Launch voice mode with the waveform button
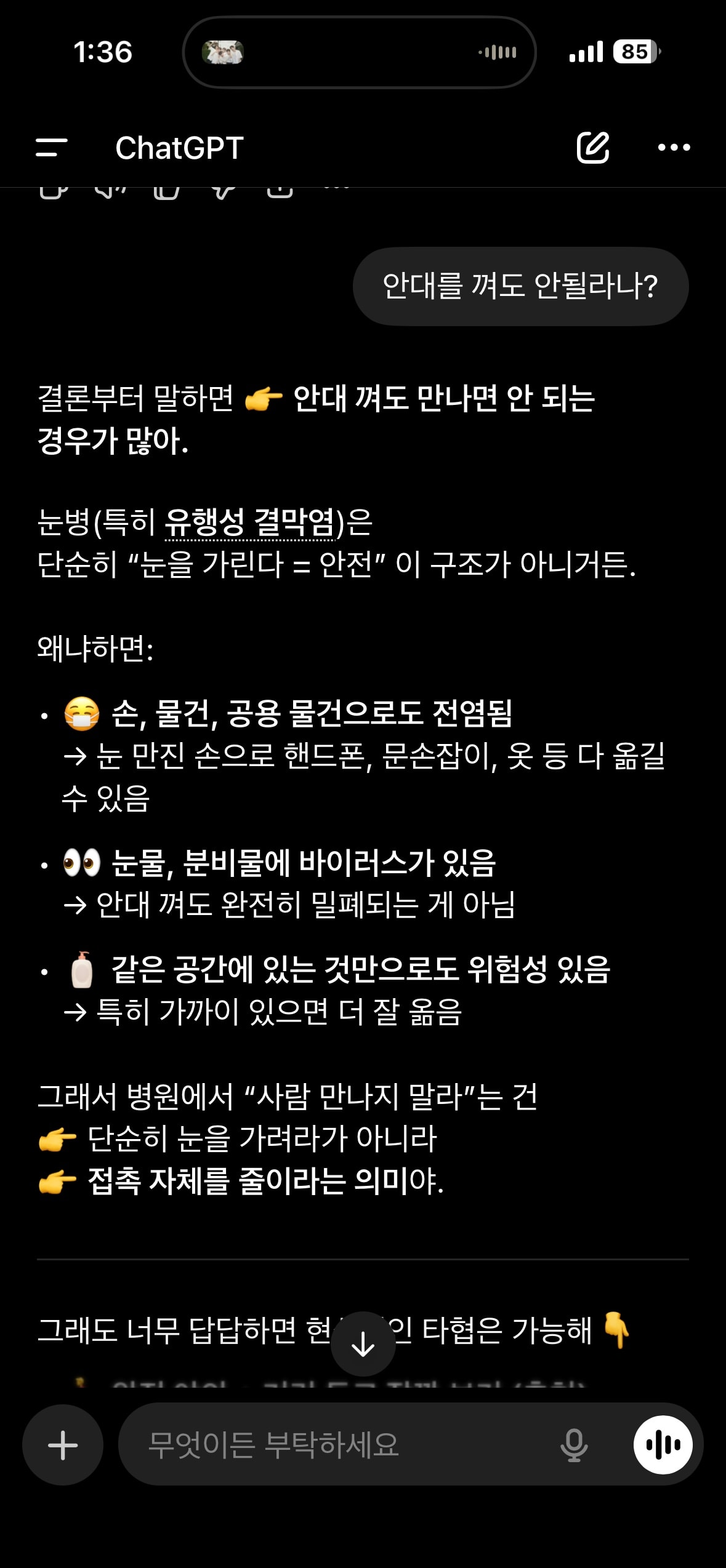The width and height of the screenshot is (726, 1568). point(663,1445)
